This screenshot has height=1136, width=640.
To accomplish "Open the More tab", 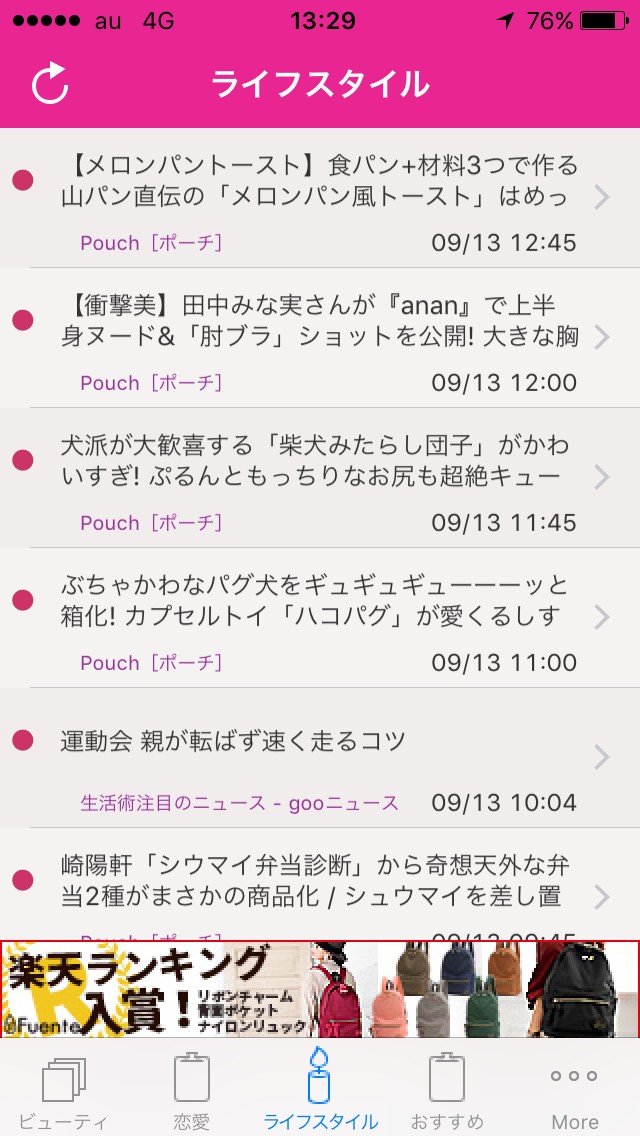I will coord(575,1090).
